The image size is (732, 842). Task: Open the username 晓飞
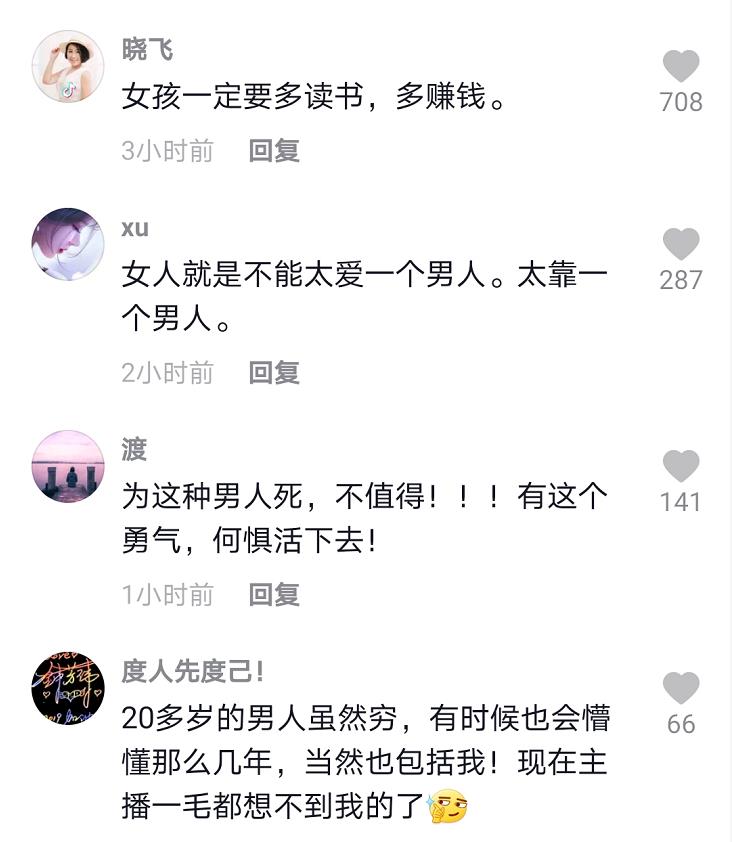[147, 49]
